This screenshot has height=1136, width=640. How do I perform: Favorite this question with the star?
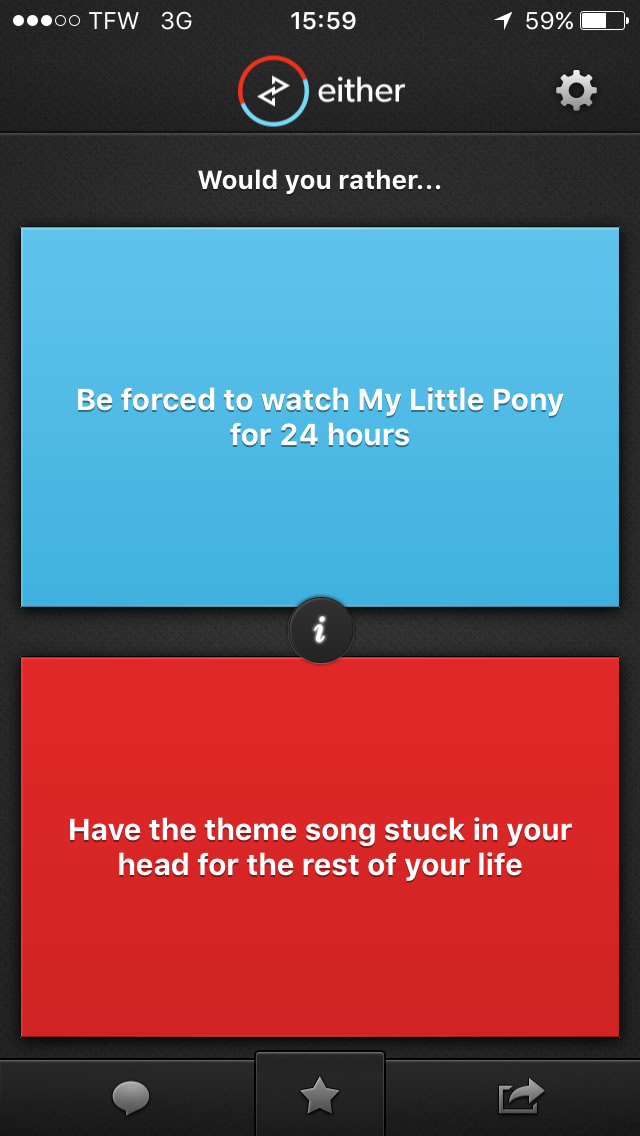click(320, 1097)
